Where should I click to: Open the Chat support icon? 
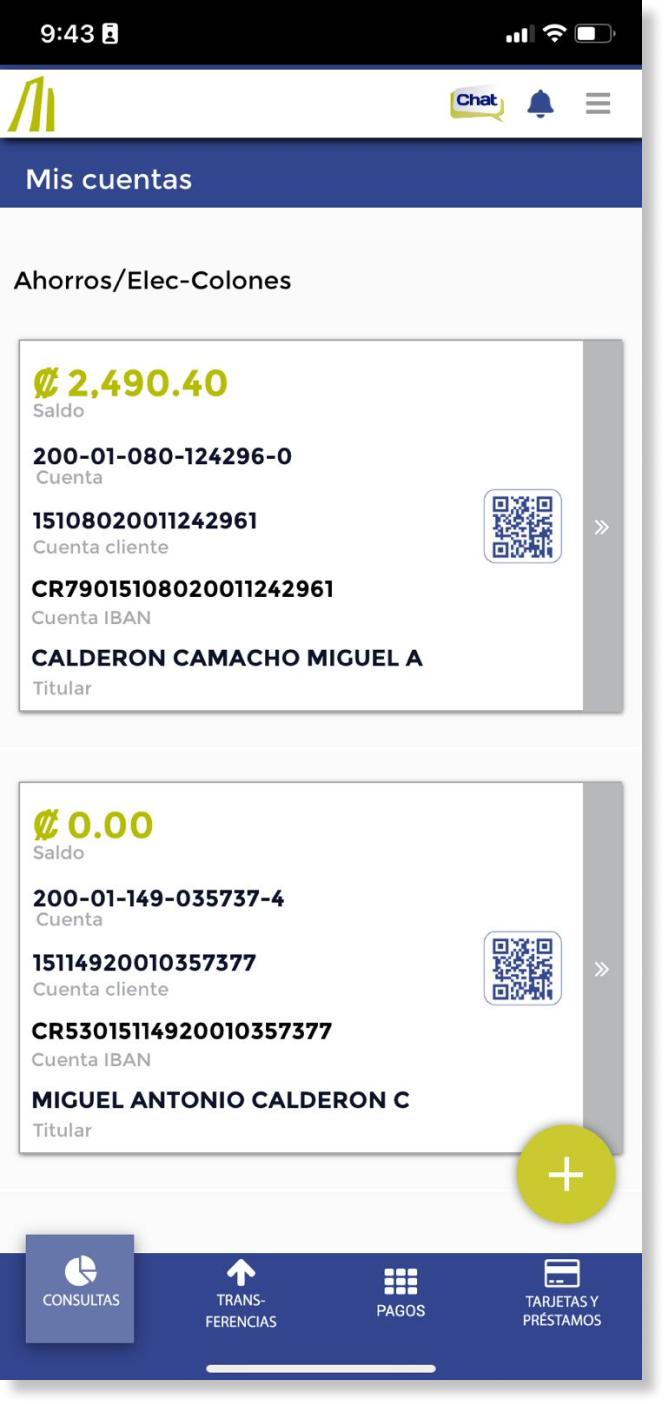(x=477, y=104)
